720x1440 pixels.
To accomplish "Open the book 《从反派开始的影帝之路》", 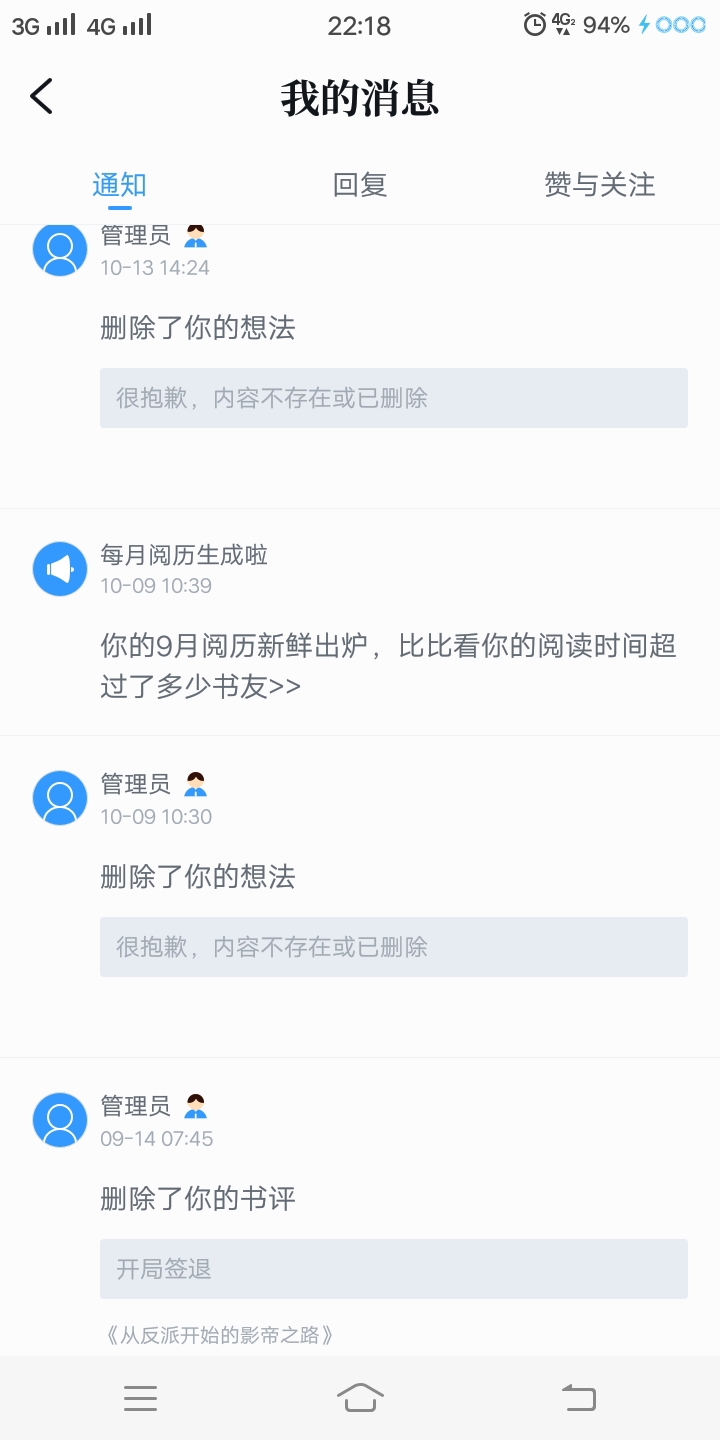I will 219,1335.
